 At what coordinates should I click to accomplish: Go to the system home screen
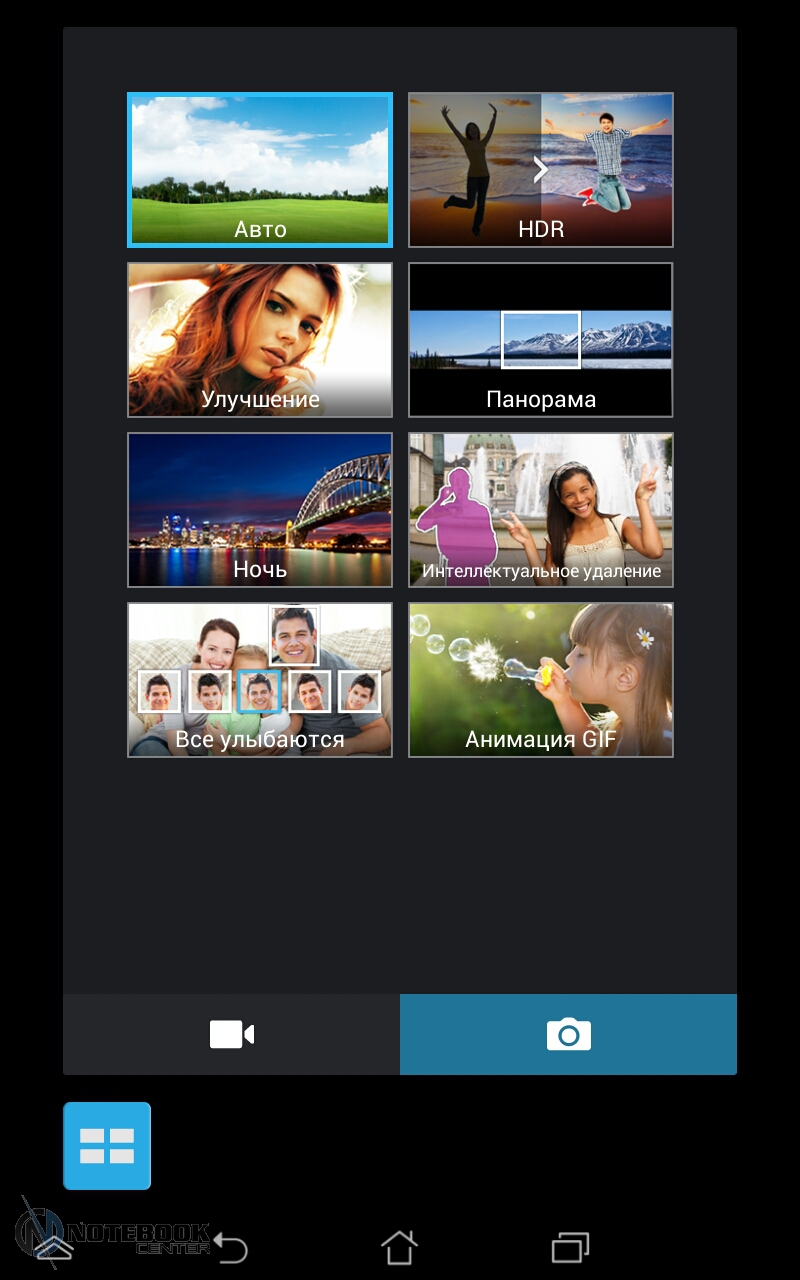[x=399, y=1247]
